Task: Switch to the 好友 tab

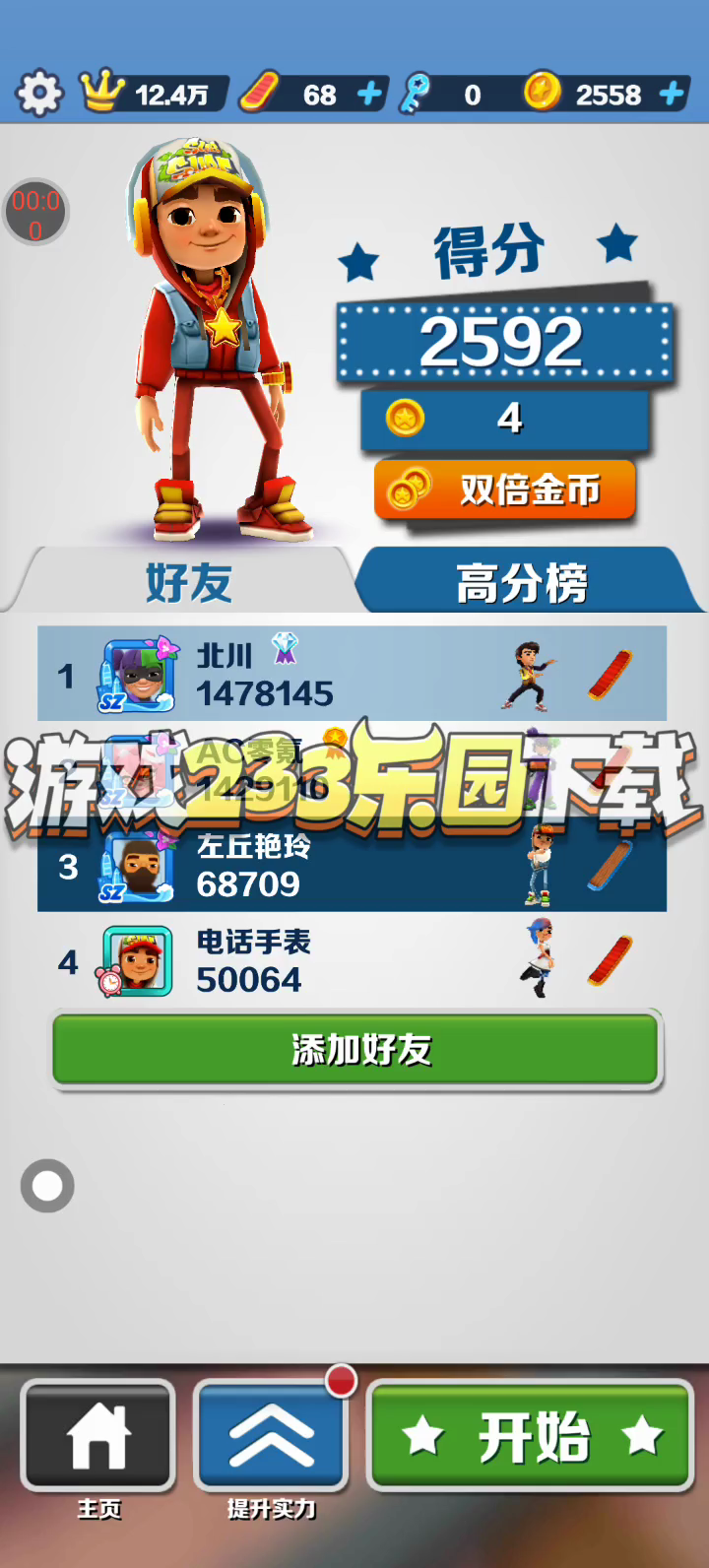Action: (187, 582)
